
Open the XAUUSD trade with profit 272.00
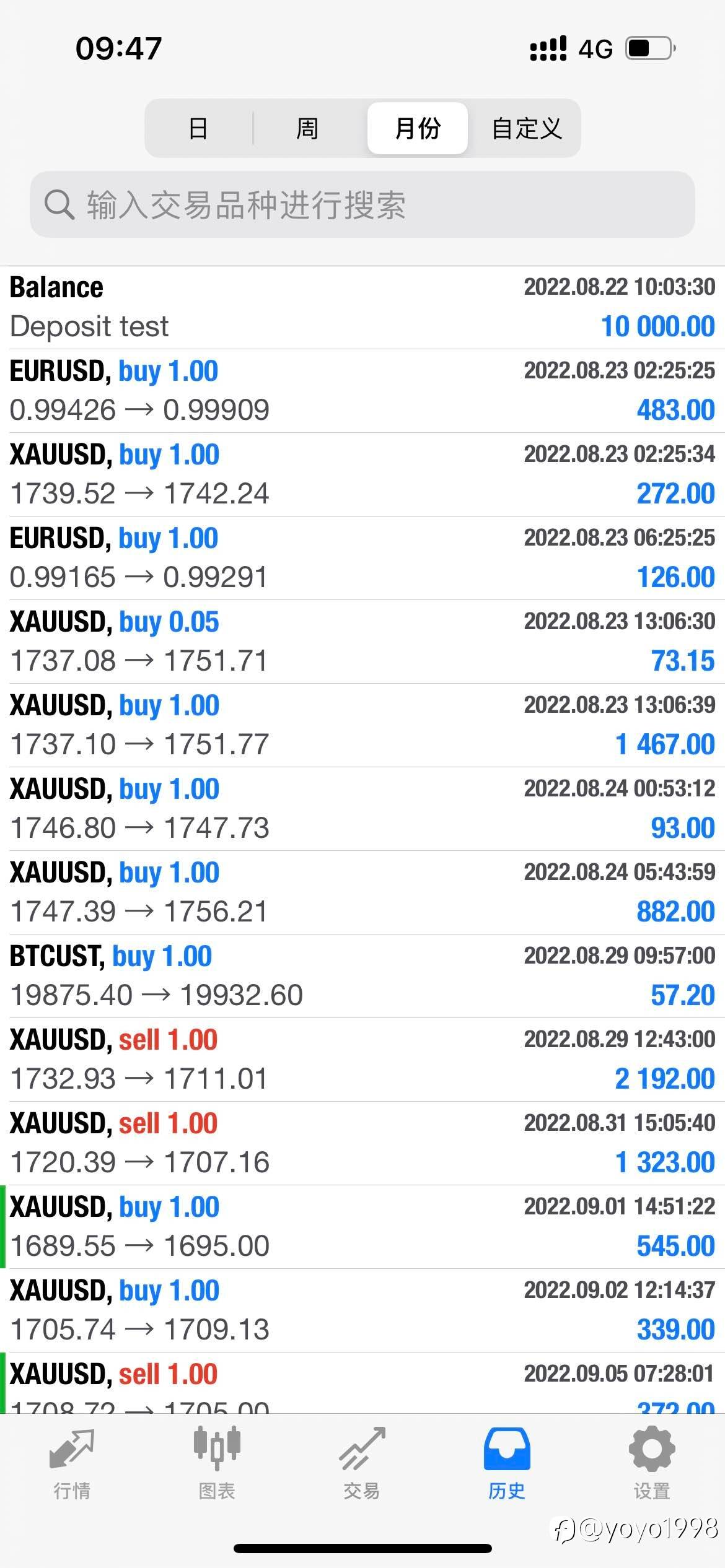tap(362, 474)
